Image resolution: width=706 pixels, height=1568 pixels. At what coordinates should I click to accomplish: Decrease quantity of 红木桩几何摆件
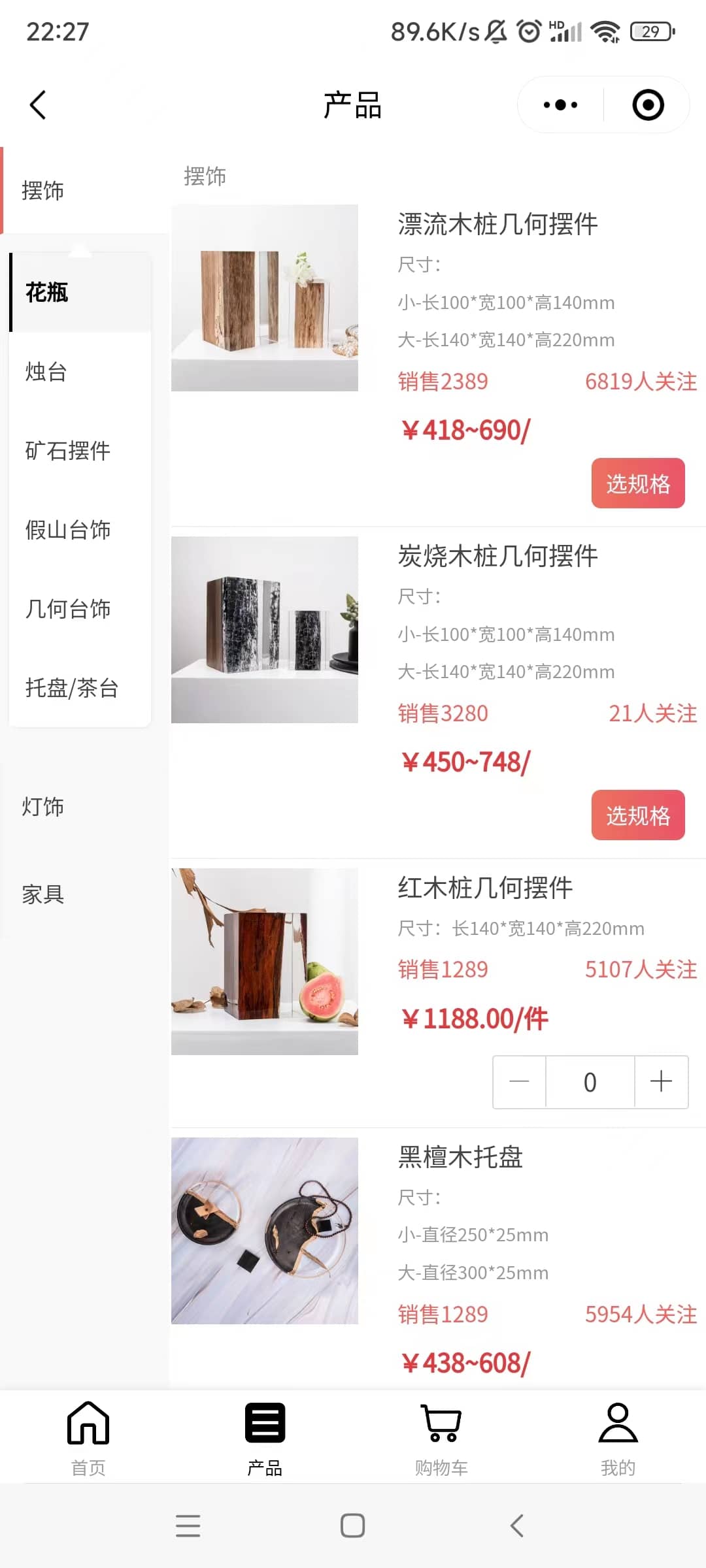[519, 1082]
